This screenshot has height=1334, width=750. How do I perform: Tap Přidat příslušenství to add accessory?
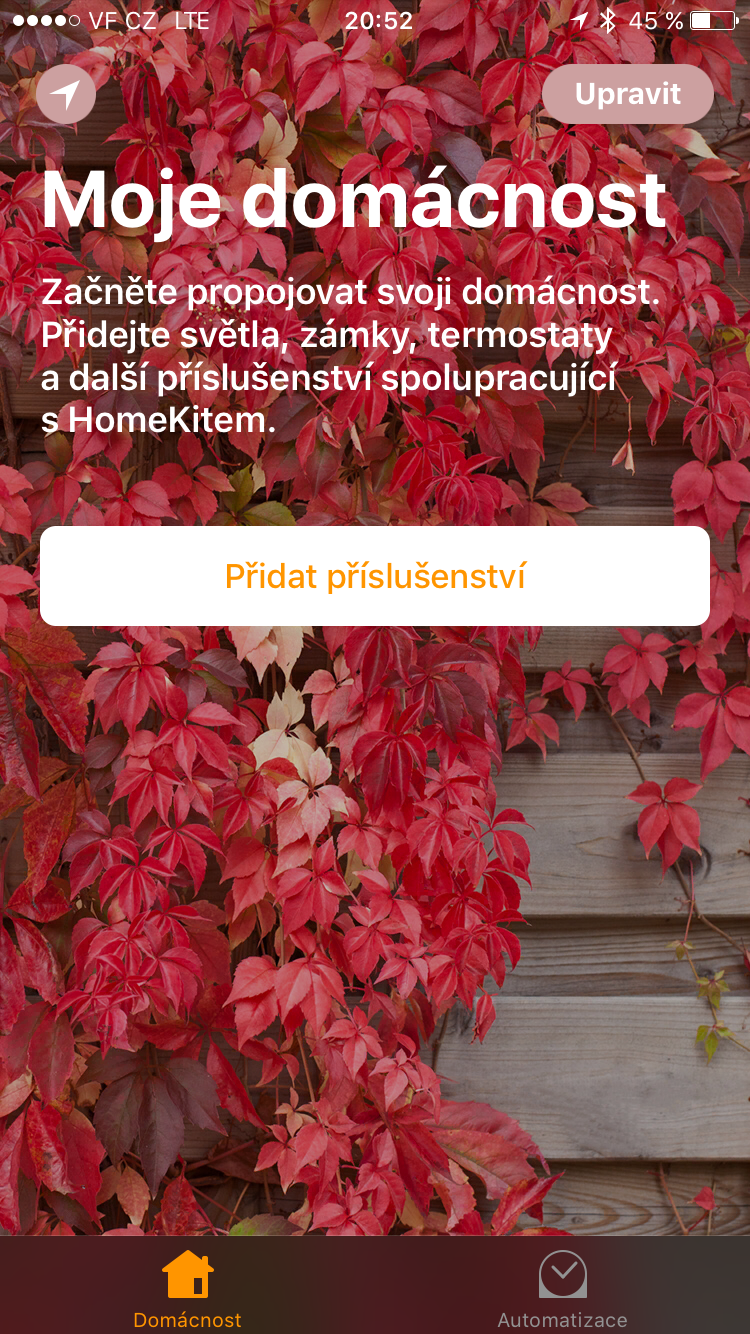click(x=375, y=576)
